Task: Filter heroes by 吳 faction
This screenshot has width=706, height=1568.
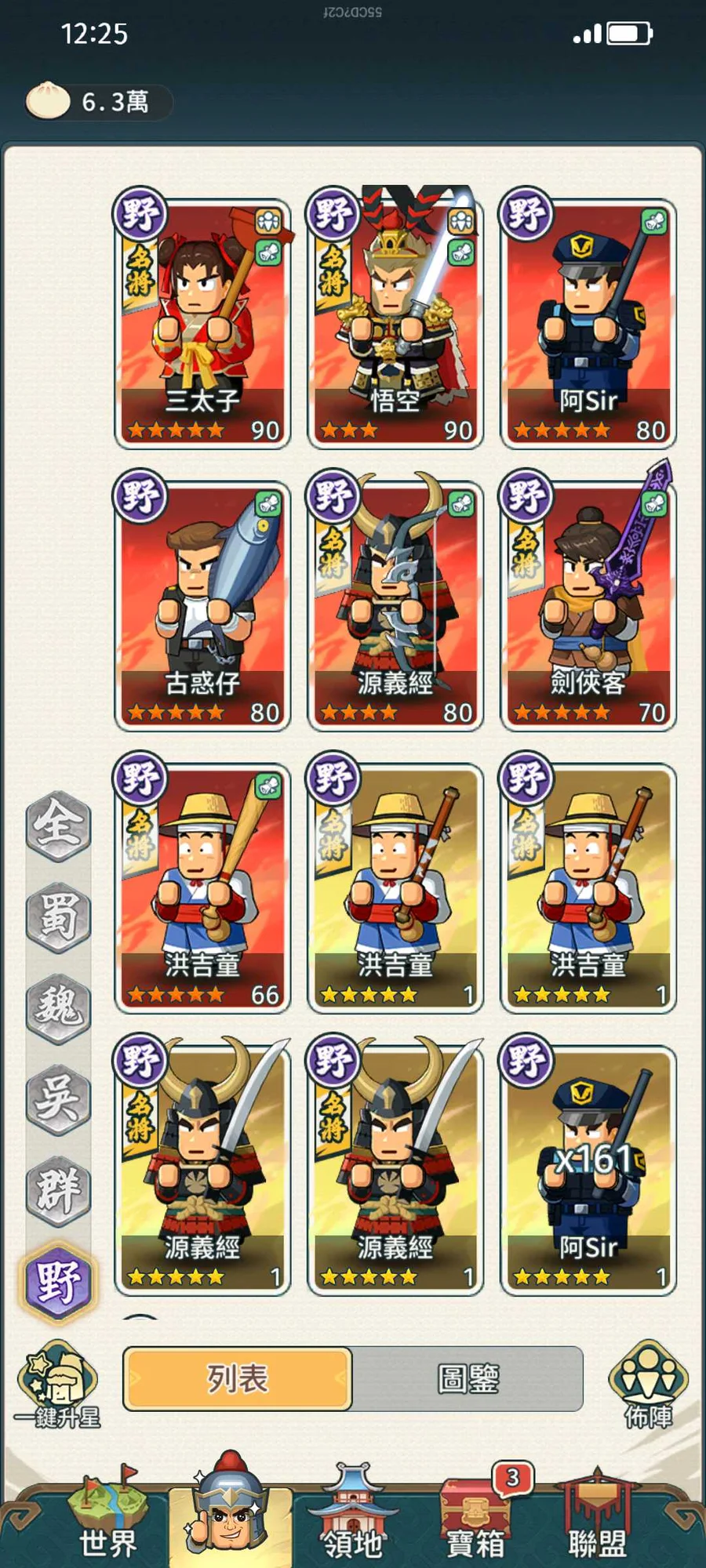Action: pyautogui.click(x=58, y=1099)
